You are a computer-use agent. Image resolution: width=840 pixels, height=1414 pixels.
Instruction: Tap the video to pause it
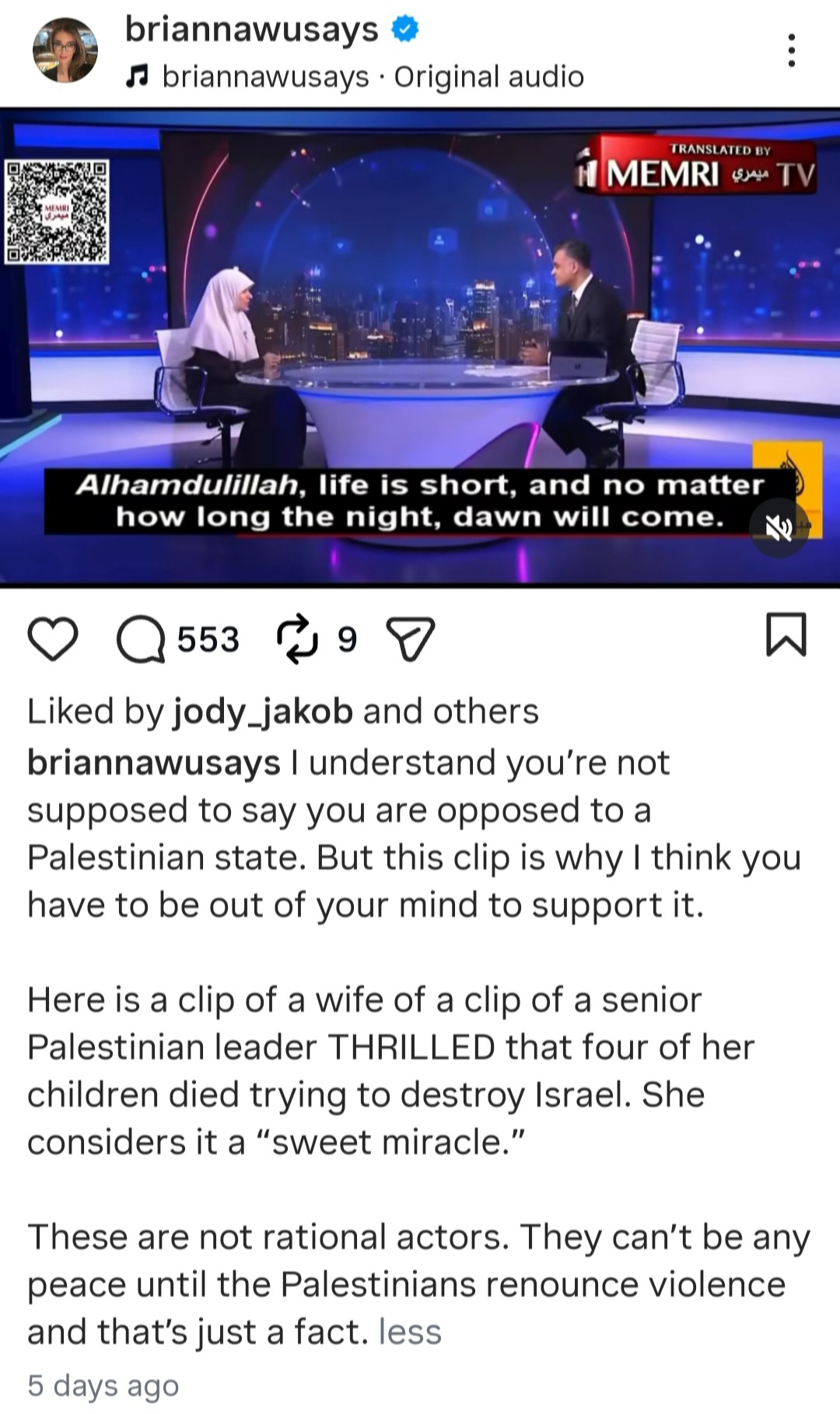(x=420, y=348)
